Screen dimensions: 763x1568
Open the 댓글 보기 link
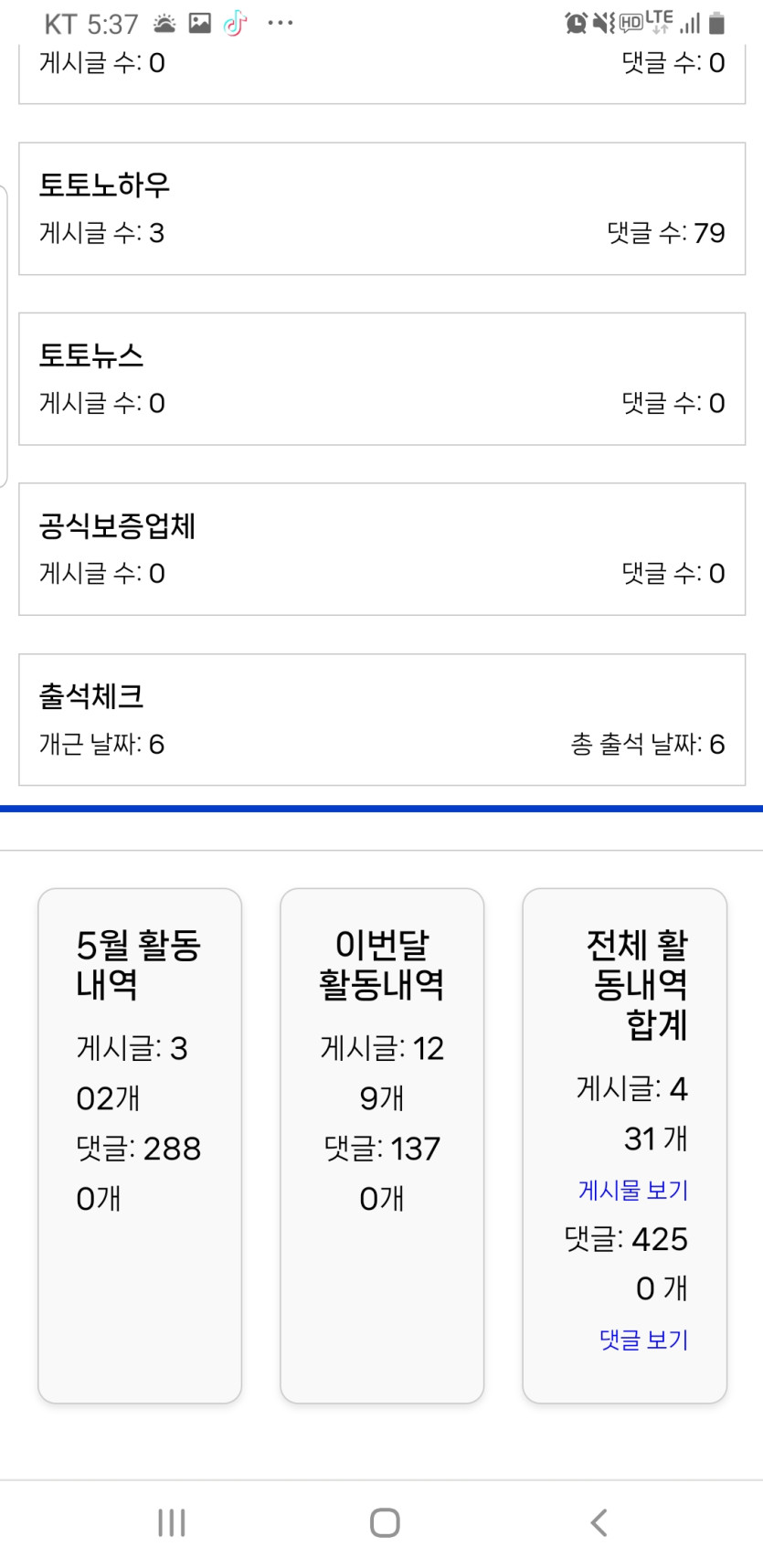pos(643,1340)
